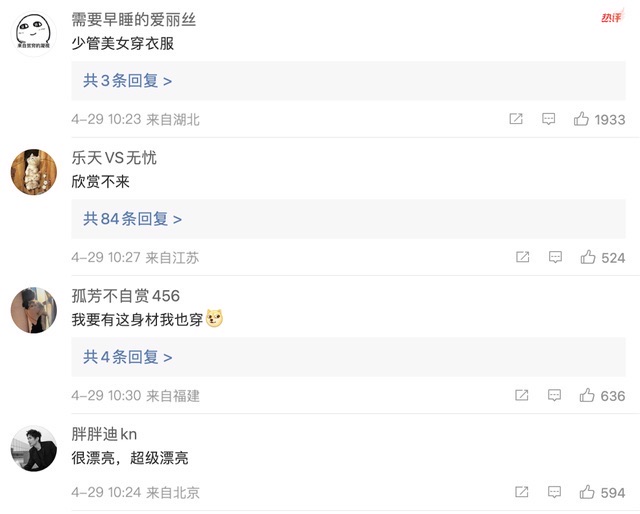Reply to 胖胖迪kn's comment

[555, 492]
